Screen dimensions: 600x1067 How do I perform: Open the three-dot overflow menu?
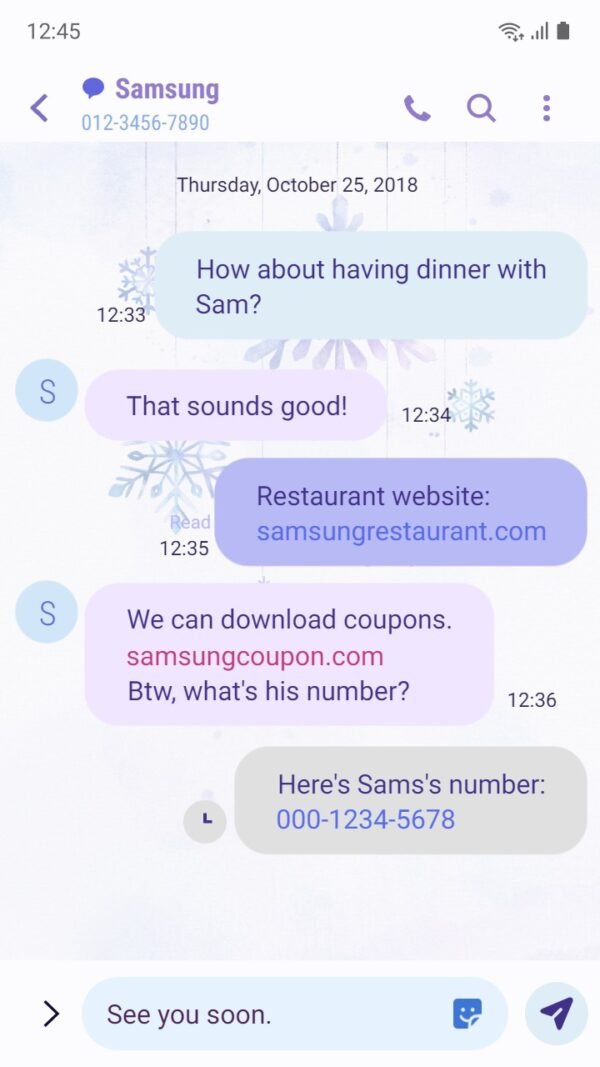(x=546, y=108)
